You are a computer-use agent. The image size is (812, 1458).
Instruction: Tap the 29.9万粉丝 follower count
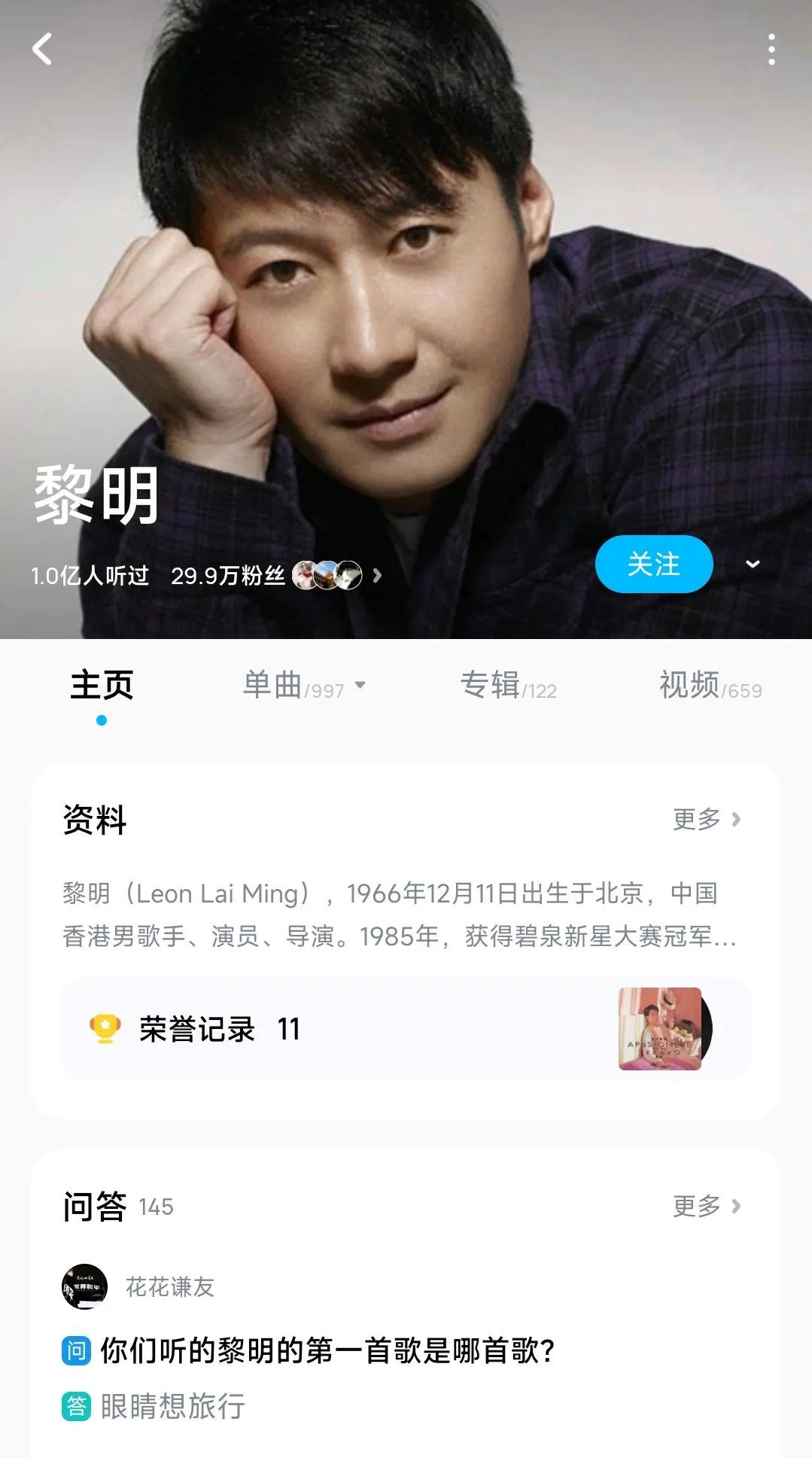click(230, 574)
